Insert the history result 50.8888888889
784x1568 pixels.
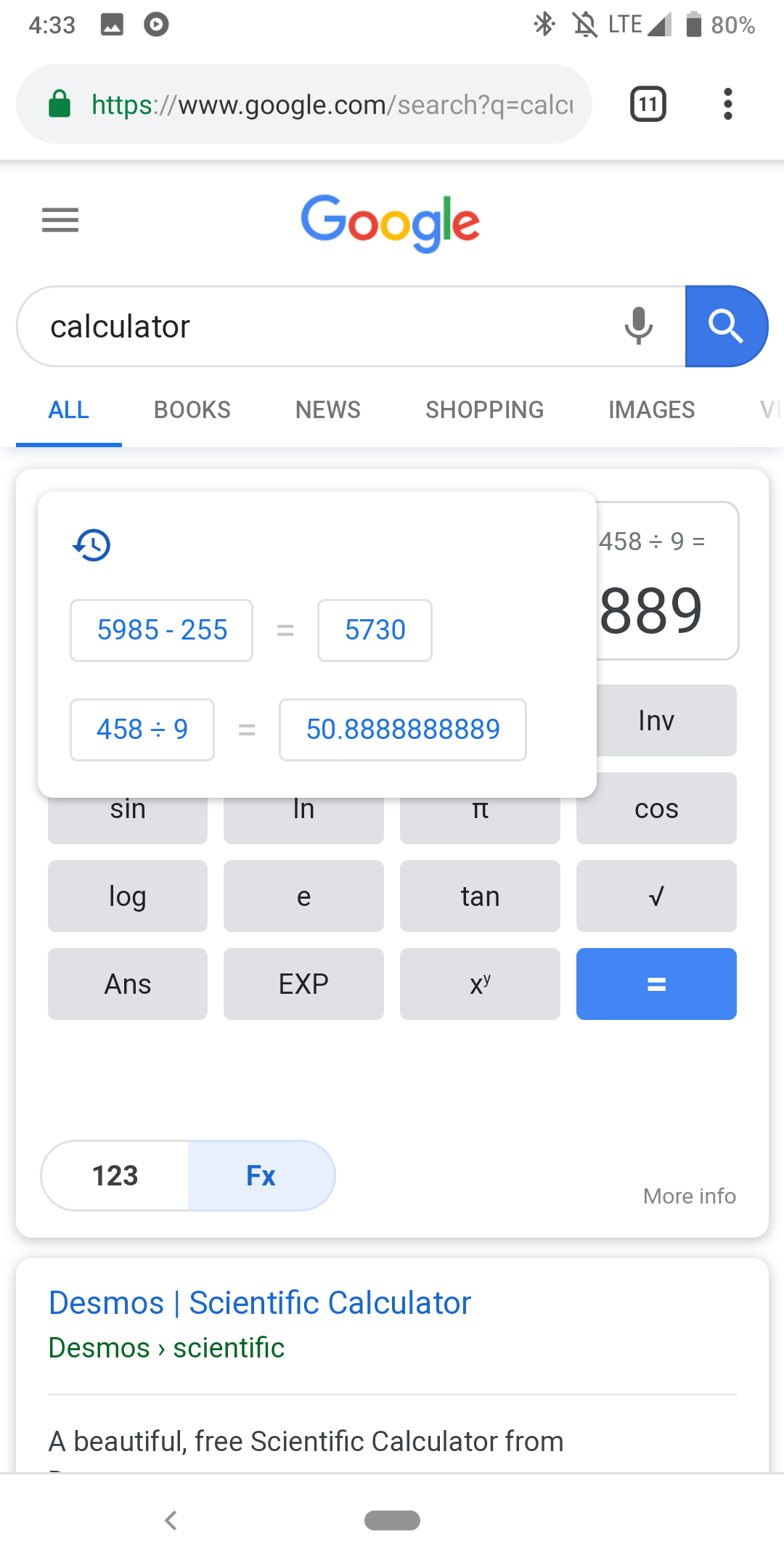click(402, 730)
